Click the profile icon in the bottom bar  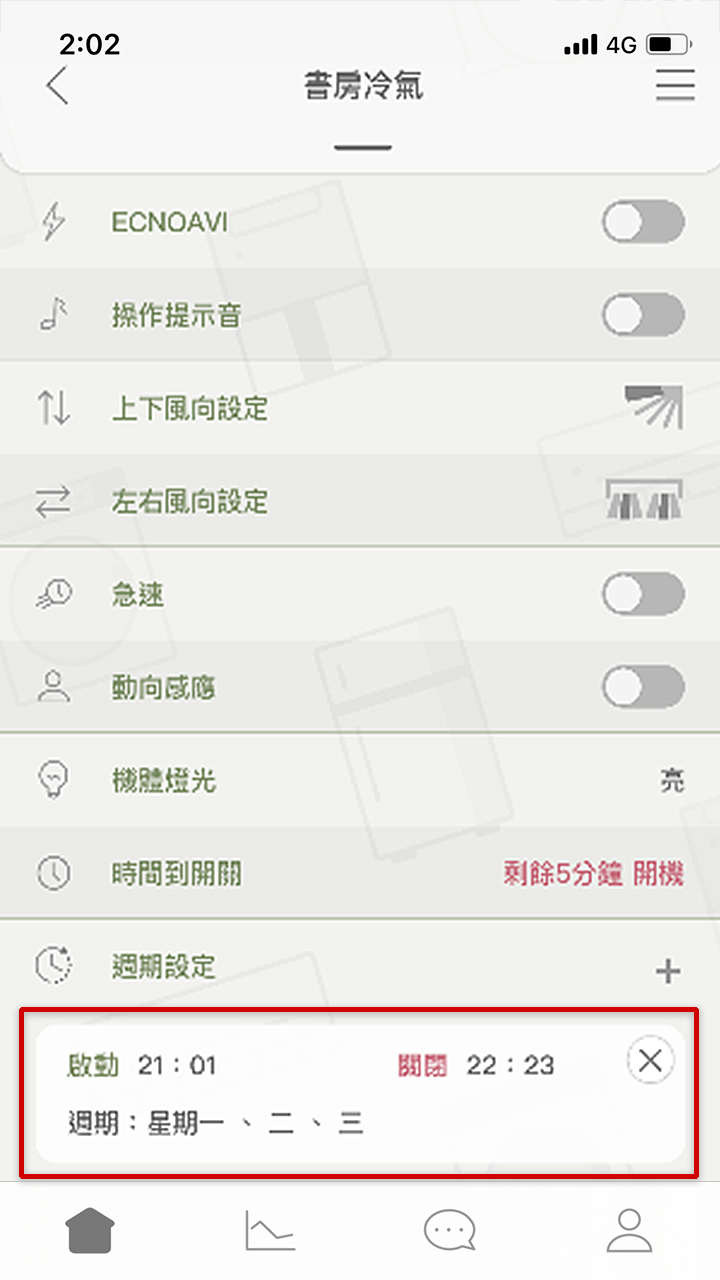pyautogui.click(x=627, y=1230)
